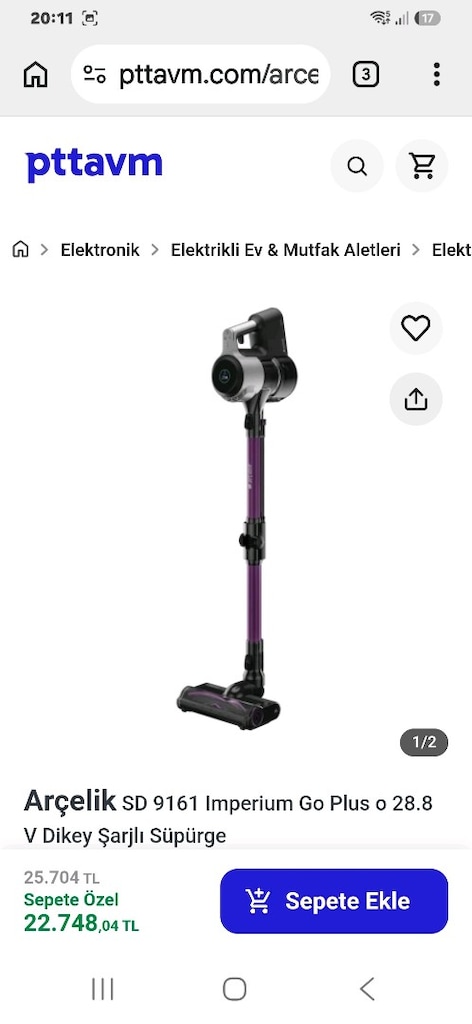Viewport: 472px width, 1024px height.
Task: Share this product
Action: pyautogui.click(x=416, y=399)
